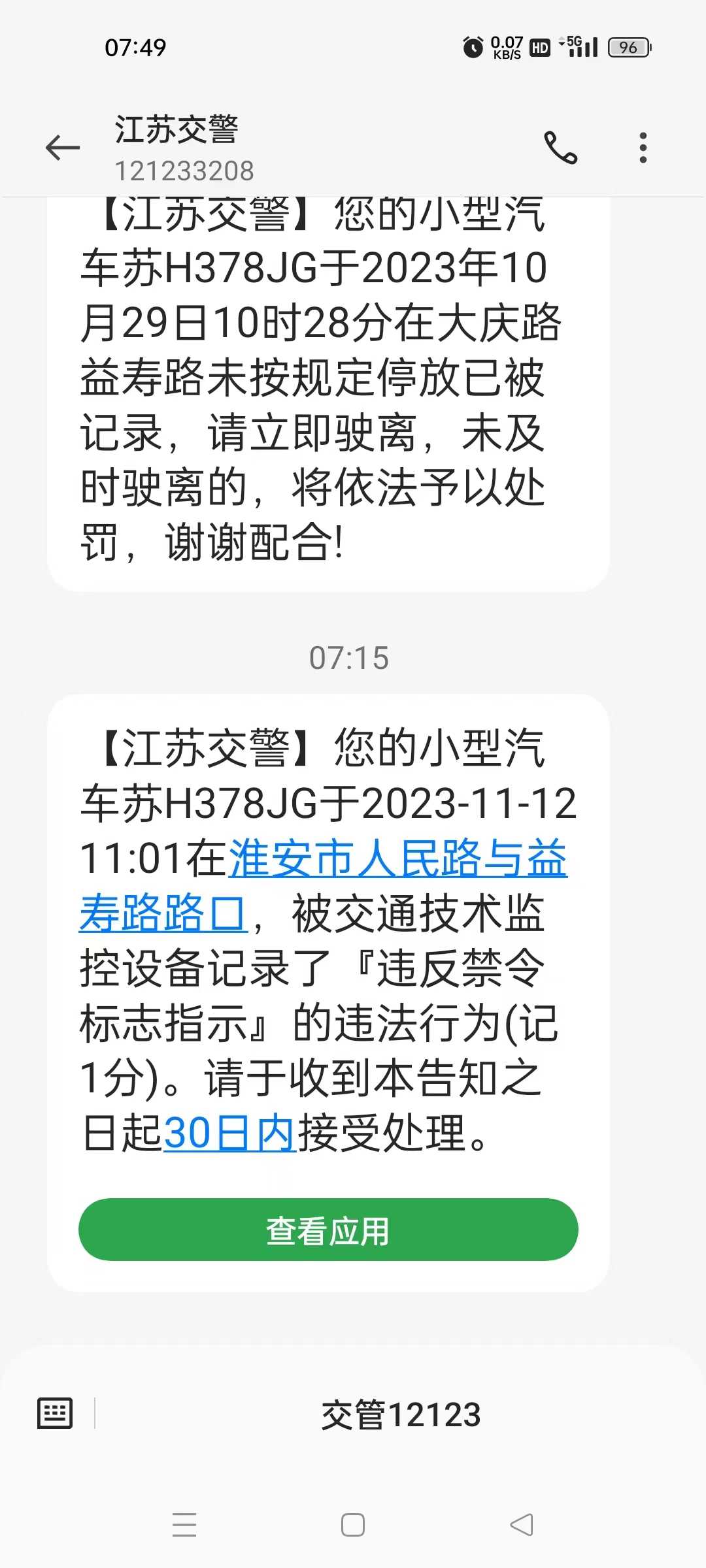The height and width of the screenshot is (1568, 706).
Task: Switch to keyboard input via keyboard icon
Action: point(55,1414)
